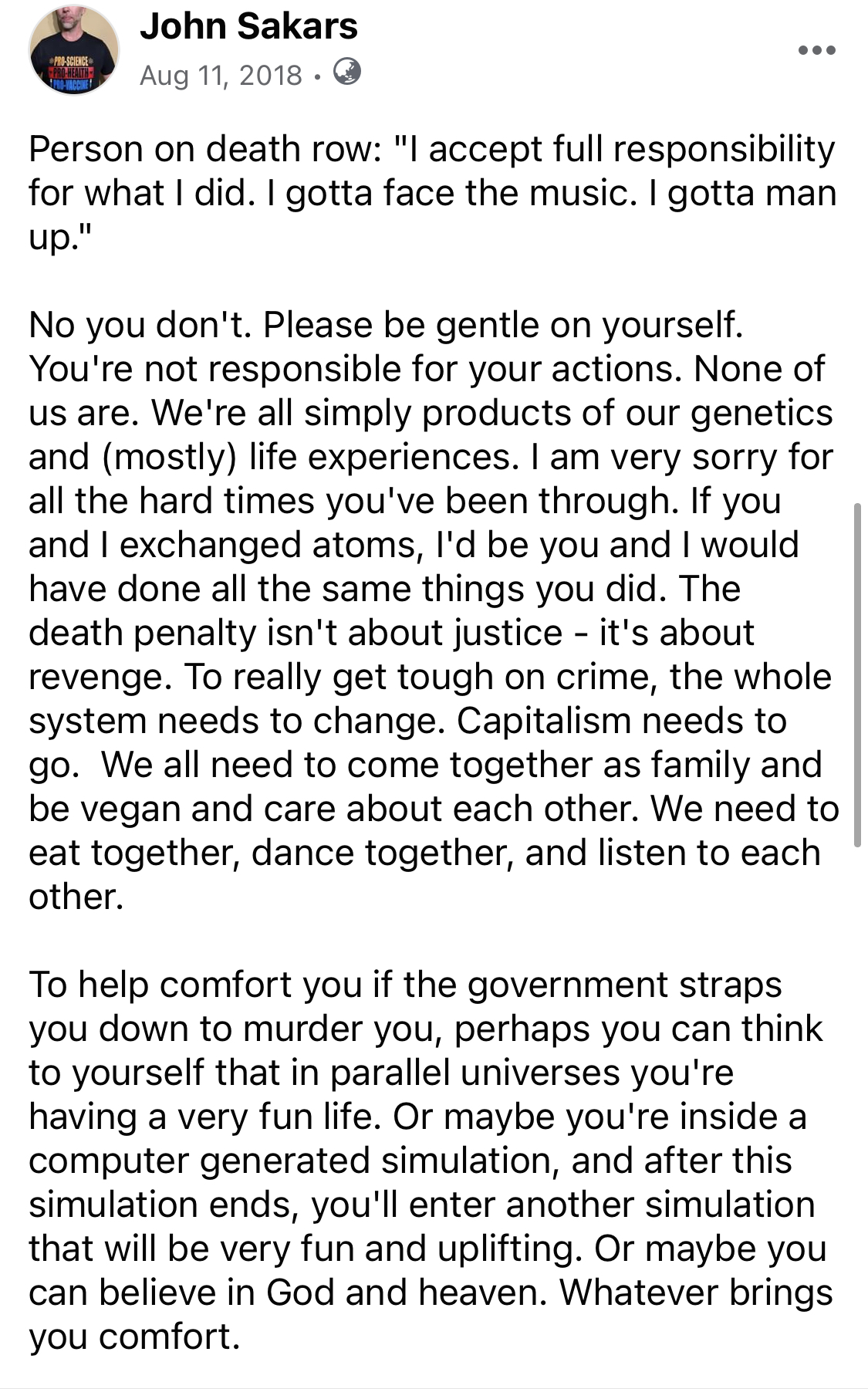Image resolution: width=868 pixels, height=1389 pixels.
Task: Open the post's three-dot options menu
Action: 816,50
